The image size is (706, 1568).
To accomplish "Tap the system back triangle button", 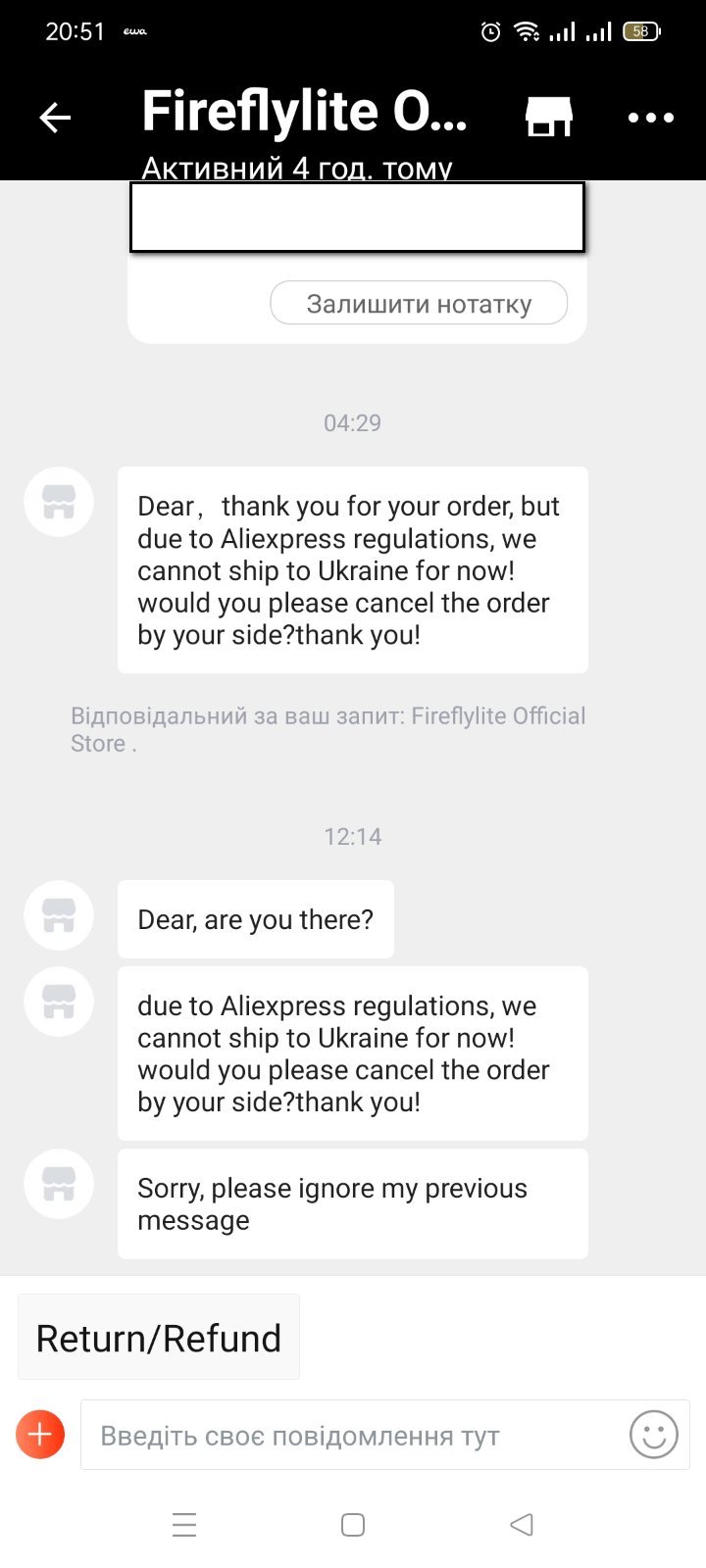I will coord(522,1525).
